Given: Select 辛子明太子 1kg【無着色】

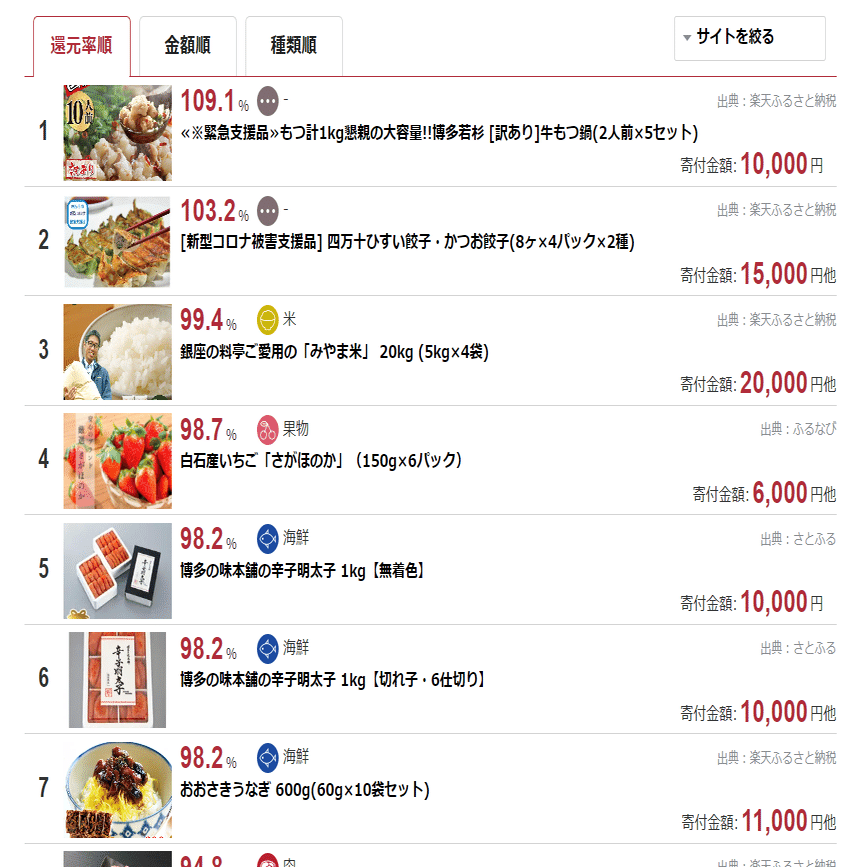Looking at the screenshot, I should 303,570.
